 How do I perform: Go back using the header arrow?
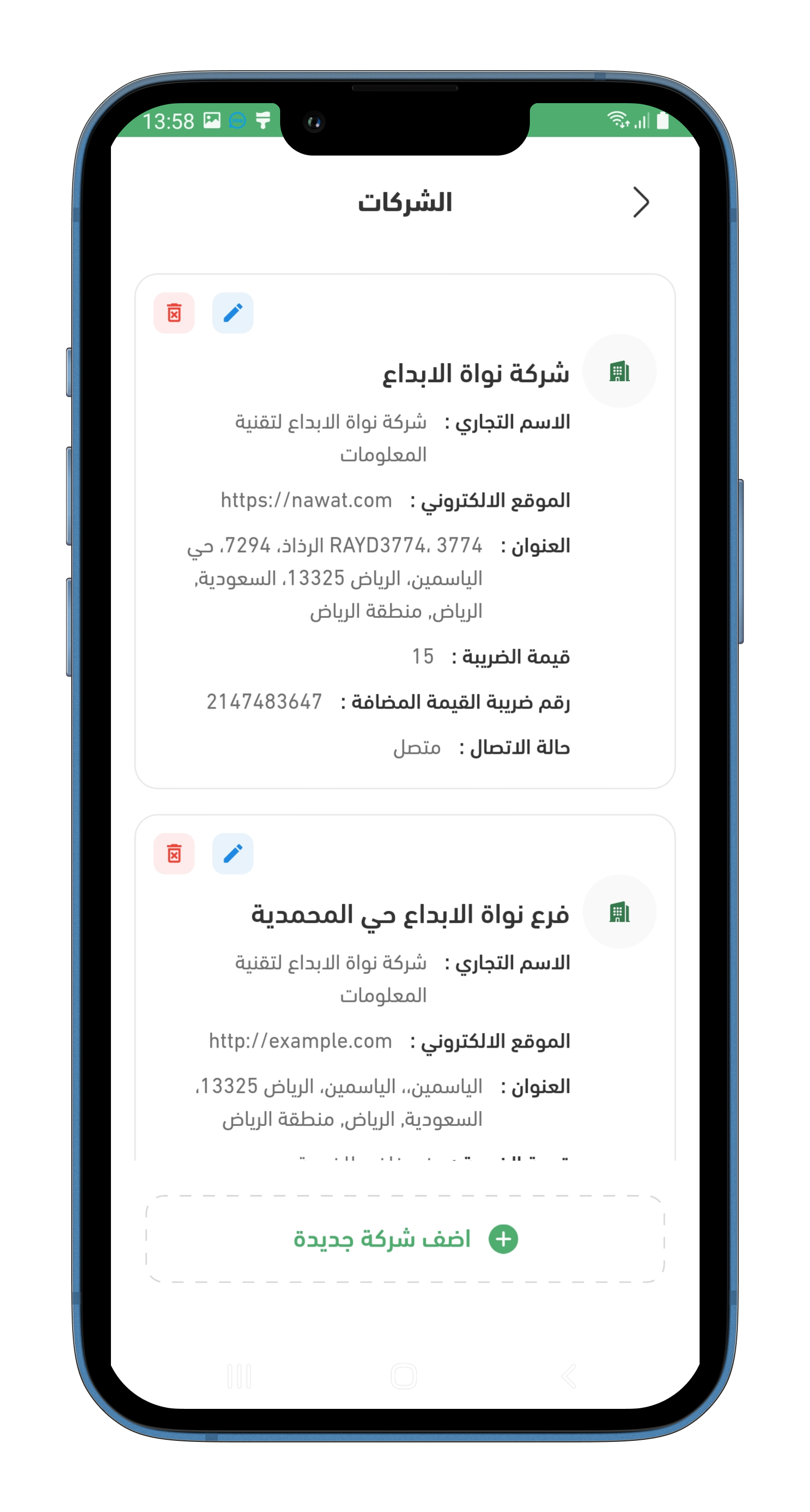pos(641,203)
